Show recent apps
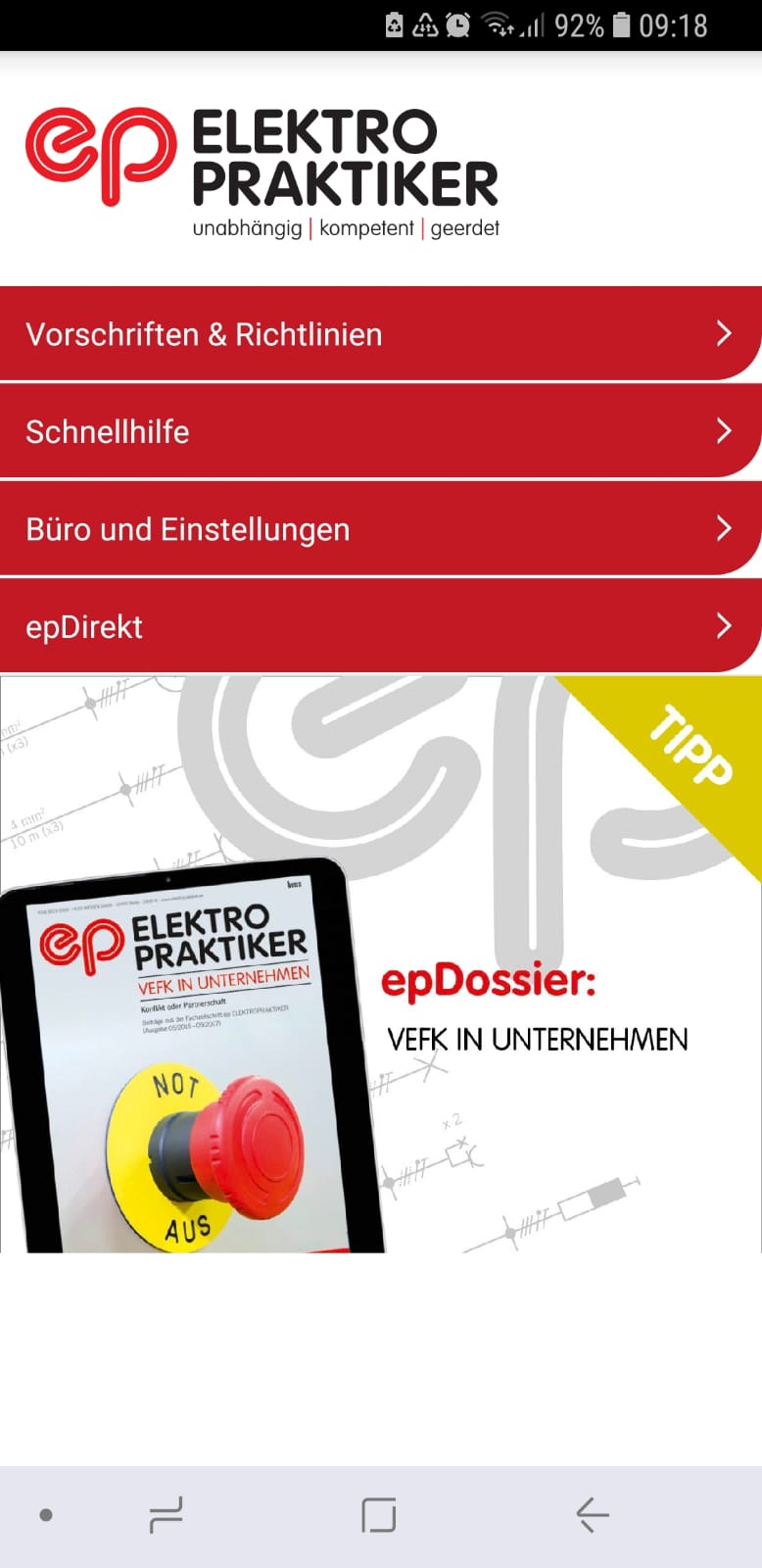 (166, 1515)
